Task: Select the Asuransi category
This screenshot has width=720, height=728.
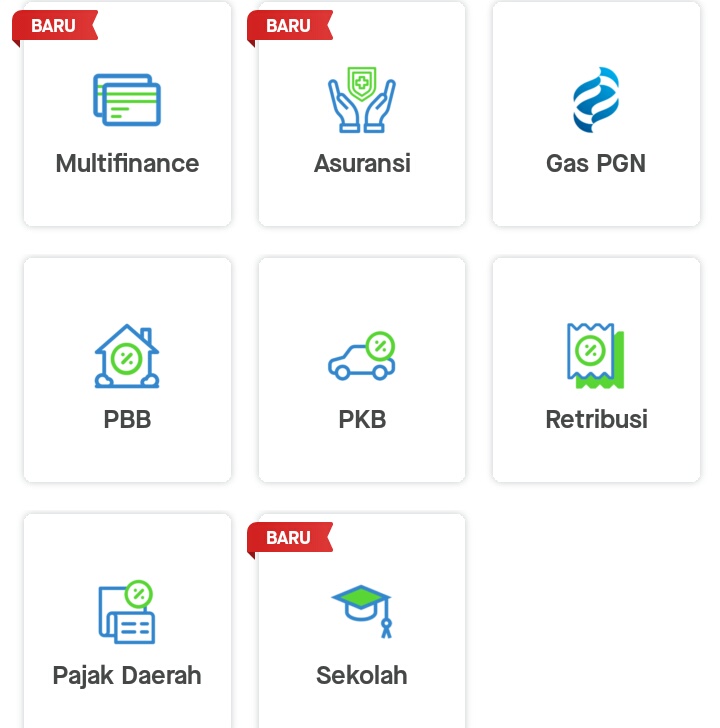Action: point(362,120)
